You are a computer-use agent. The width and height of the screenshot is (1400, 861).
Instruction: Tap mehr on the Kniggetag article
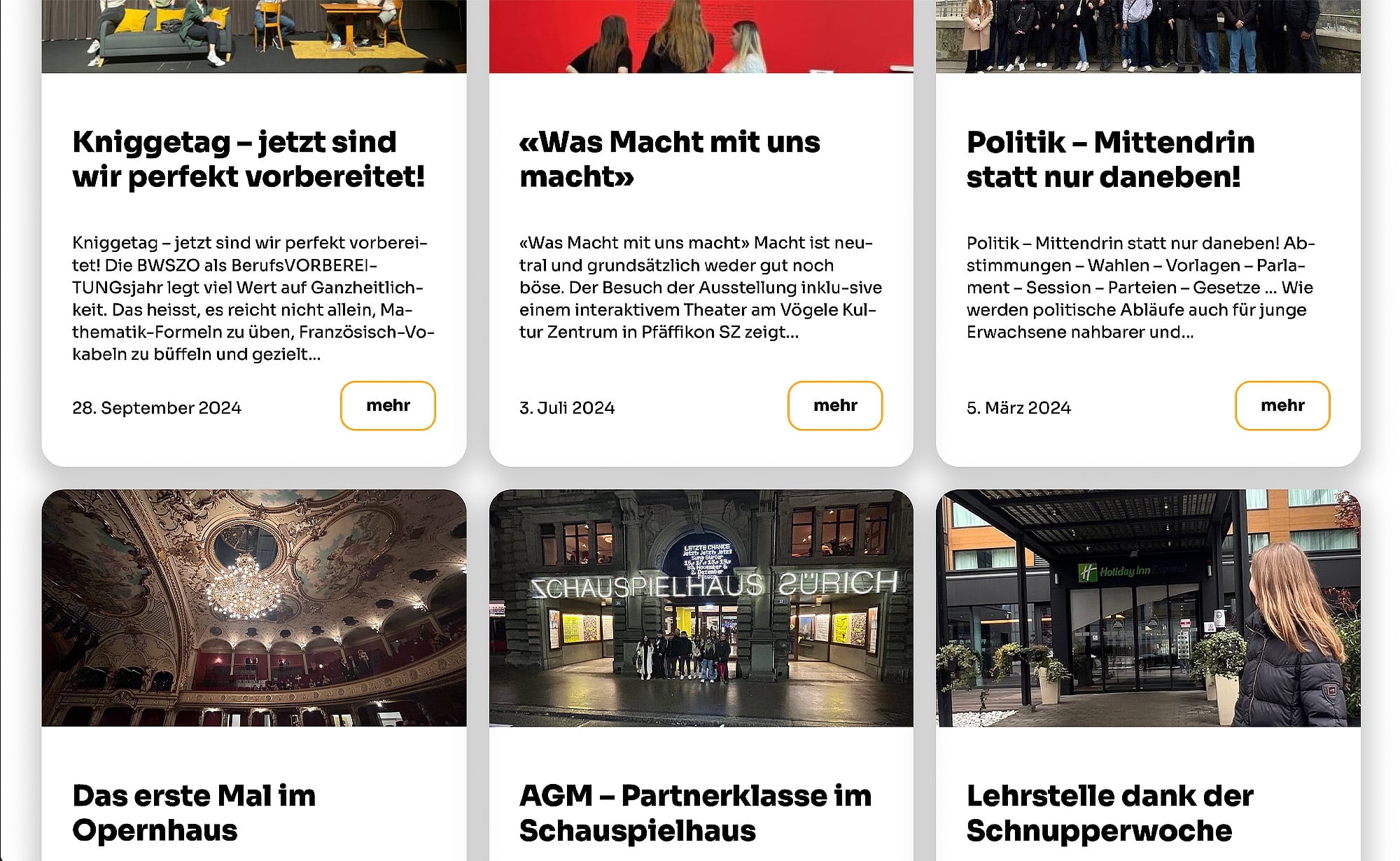pyautogui.click(x=388, y=405)
